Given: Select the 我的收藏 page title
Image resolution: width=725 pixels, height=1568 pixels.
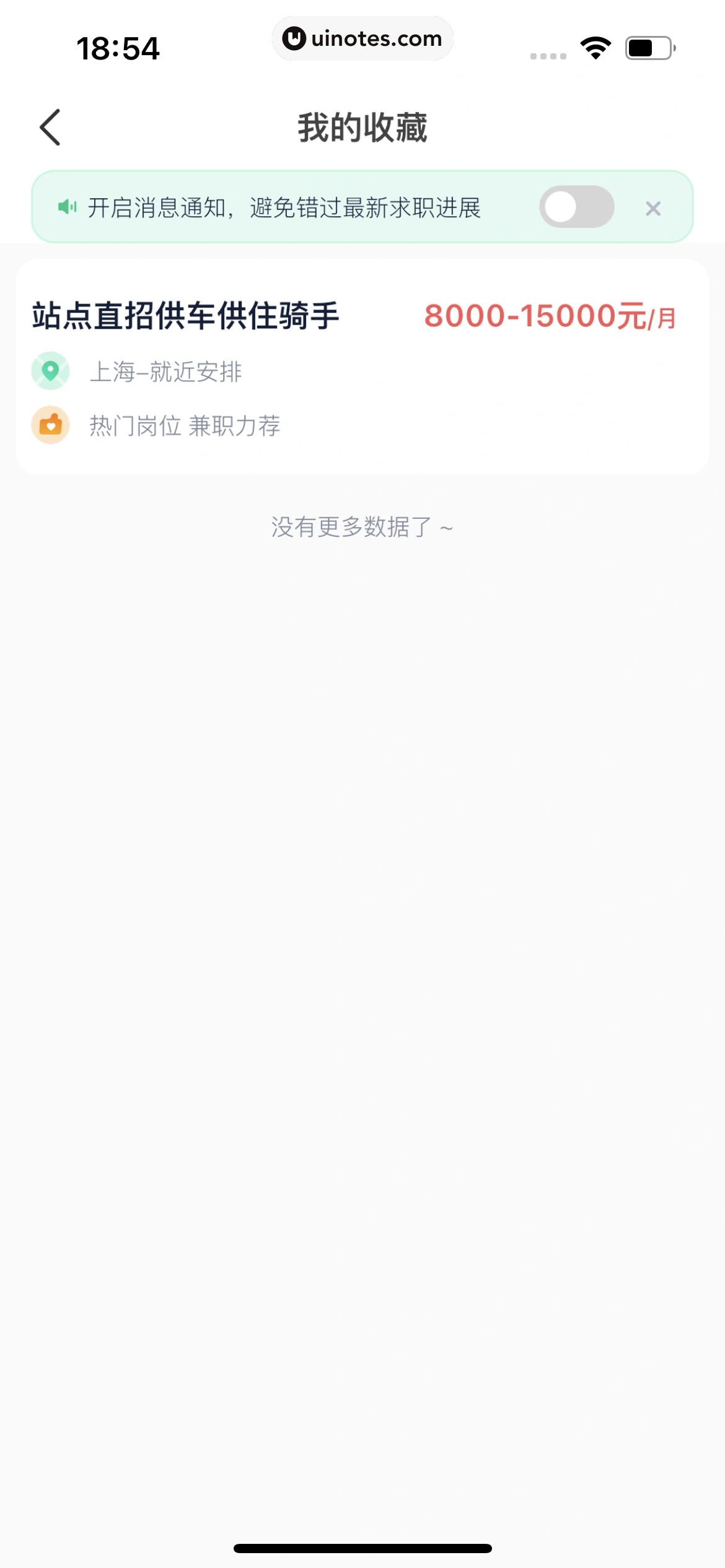Looking at the screenshot, I should (x=362, y=127).
